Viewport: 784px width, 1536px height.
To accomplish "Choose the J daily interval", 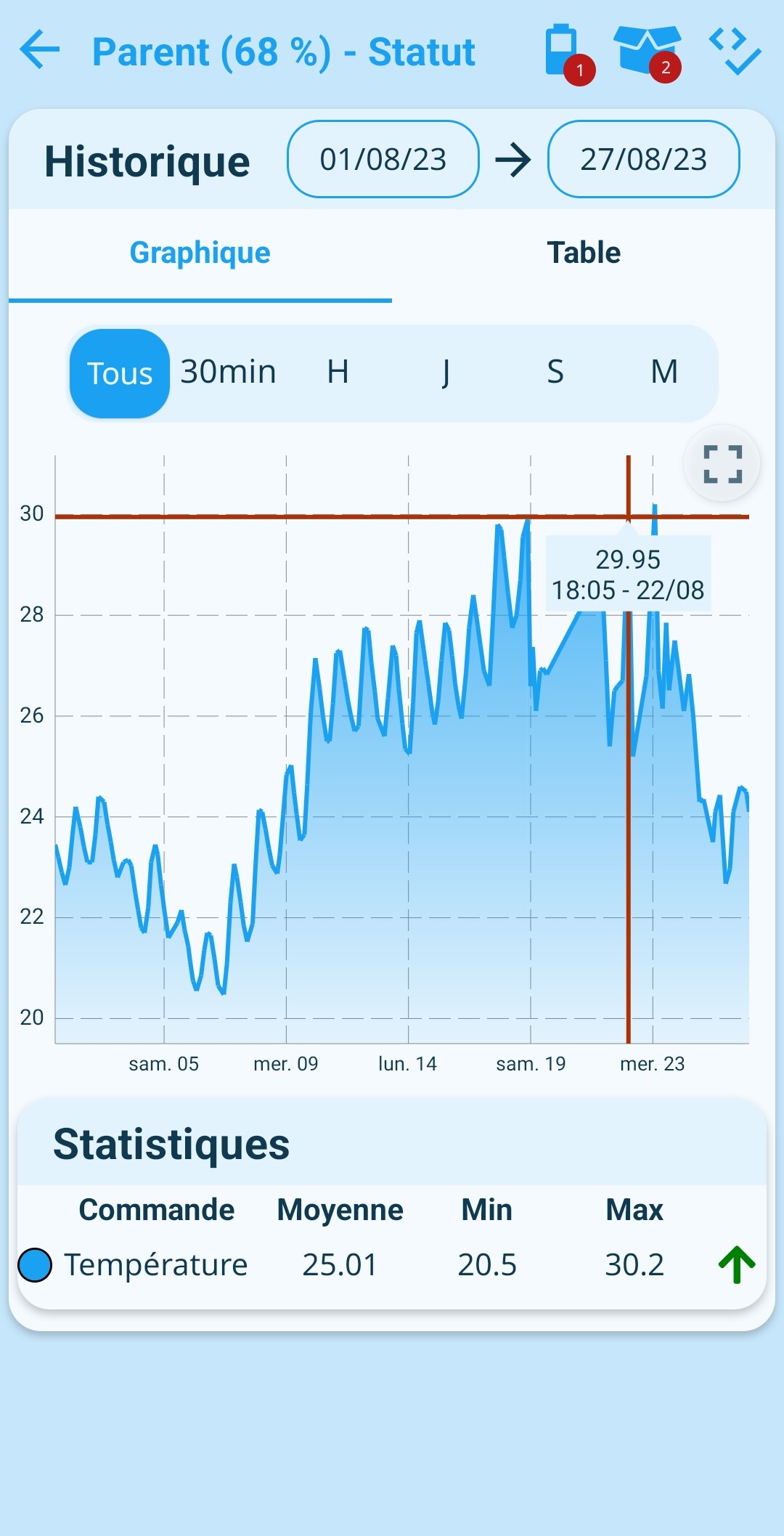I will [x=446, y=372].
